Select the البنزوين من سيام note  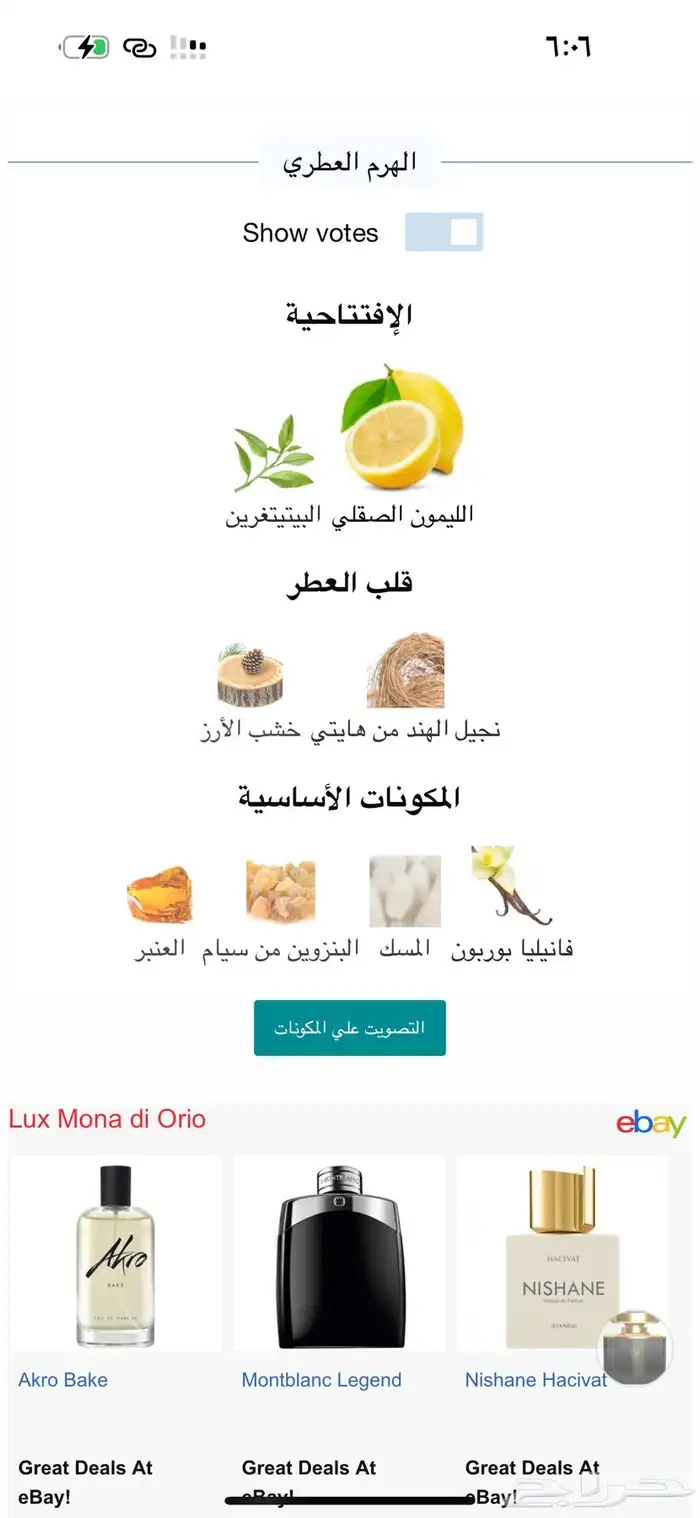tap(281, 893)
